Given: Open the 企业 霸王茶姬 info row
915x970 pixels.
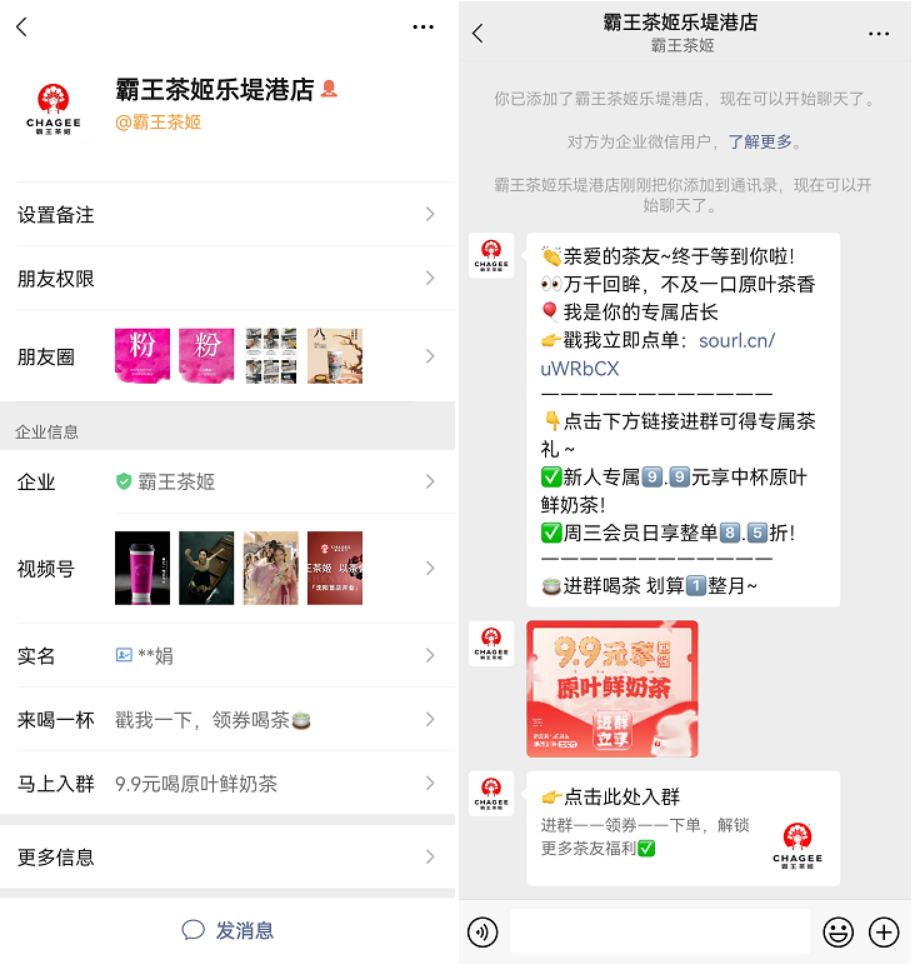Looking at the screenshot, I should click(x=226, y=482).
